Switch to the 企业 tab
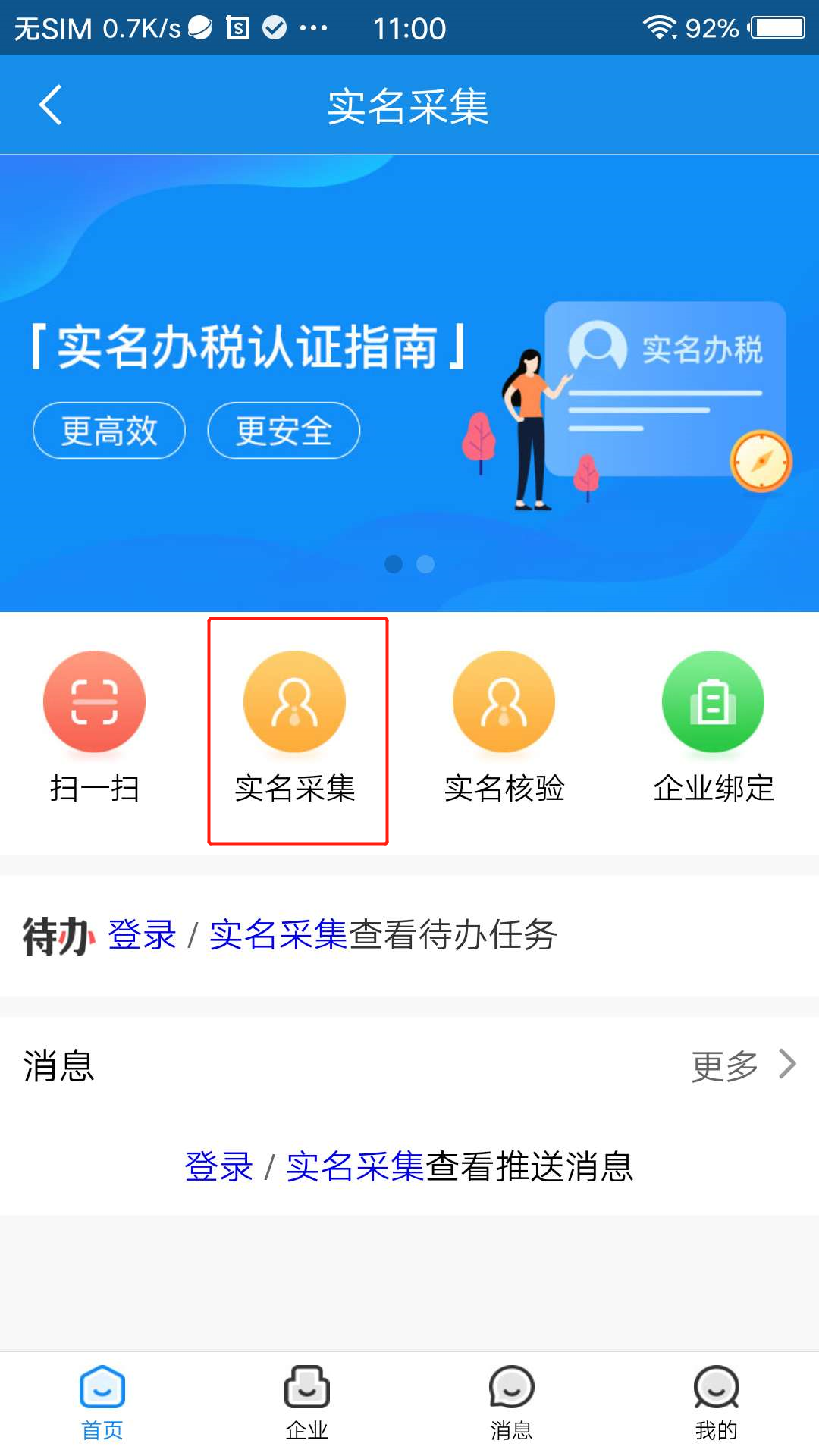 point(307,1403)
